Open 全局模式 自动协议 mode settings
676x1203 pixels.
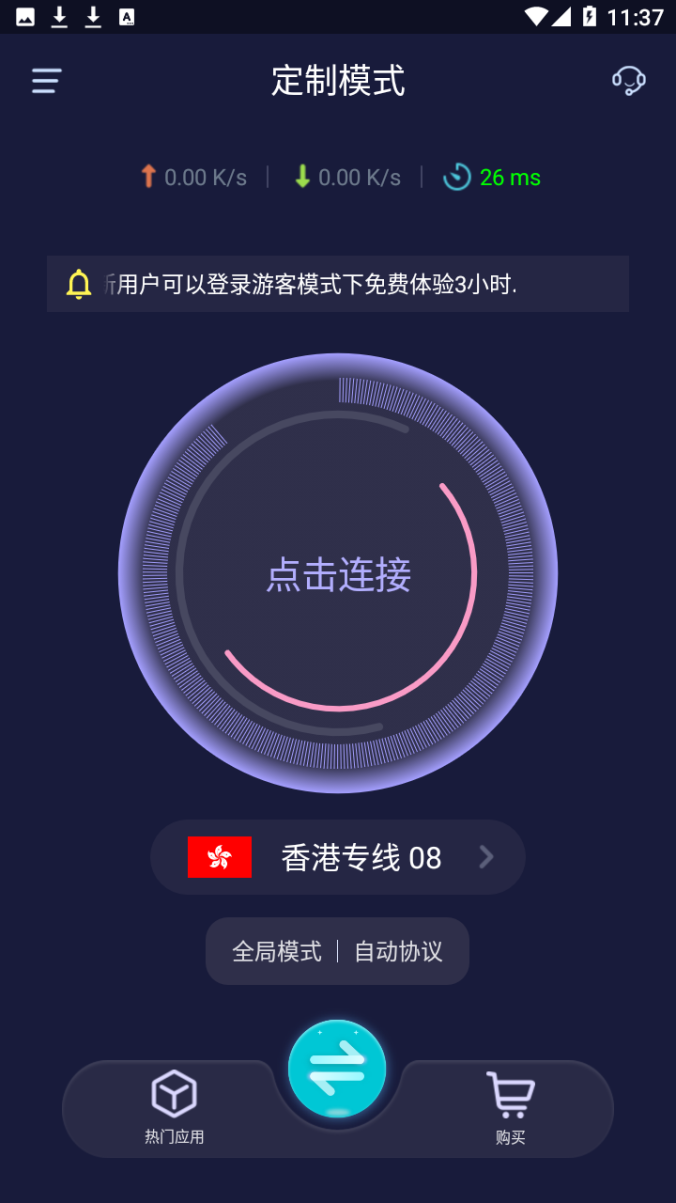pos(338,951)
